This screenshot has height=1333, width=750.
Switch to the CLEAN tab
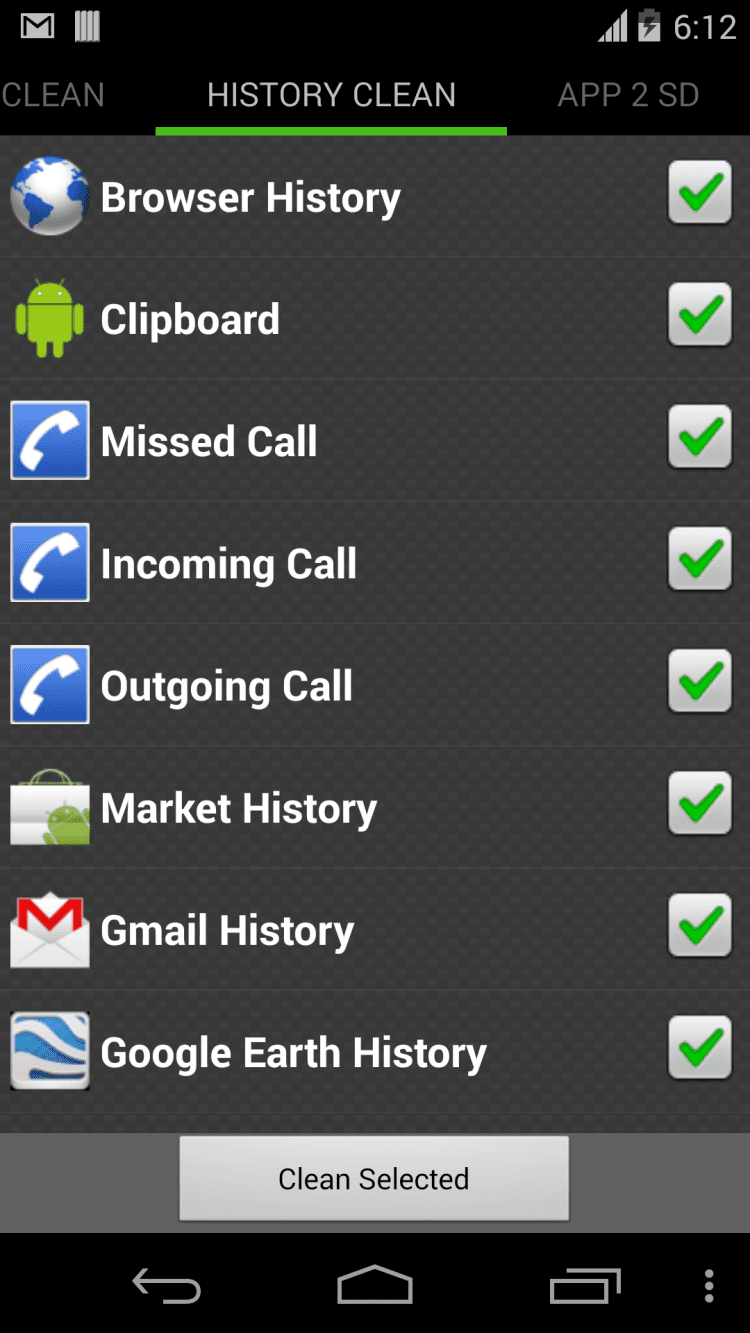(53, 95)
